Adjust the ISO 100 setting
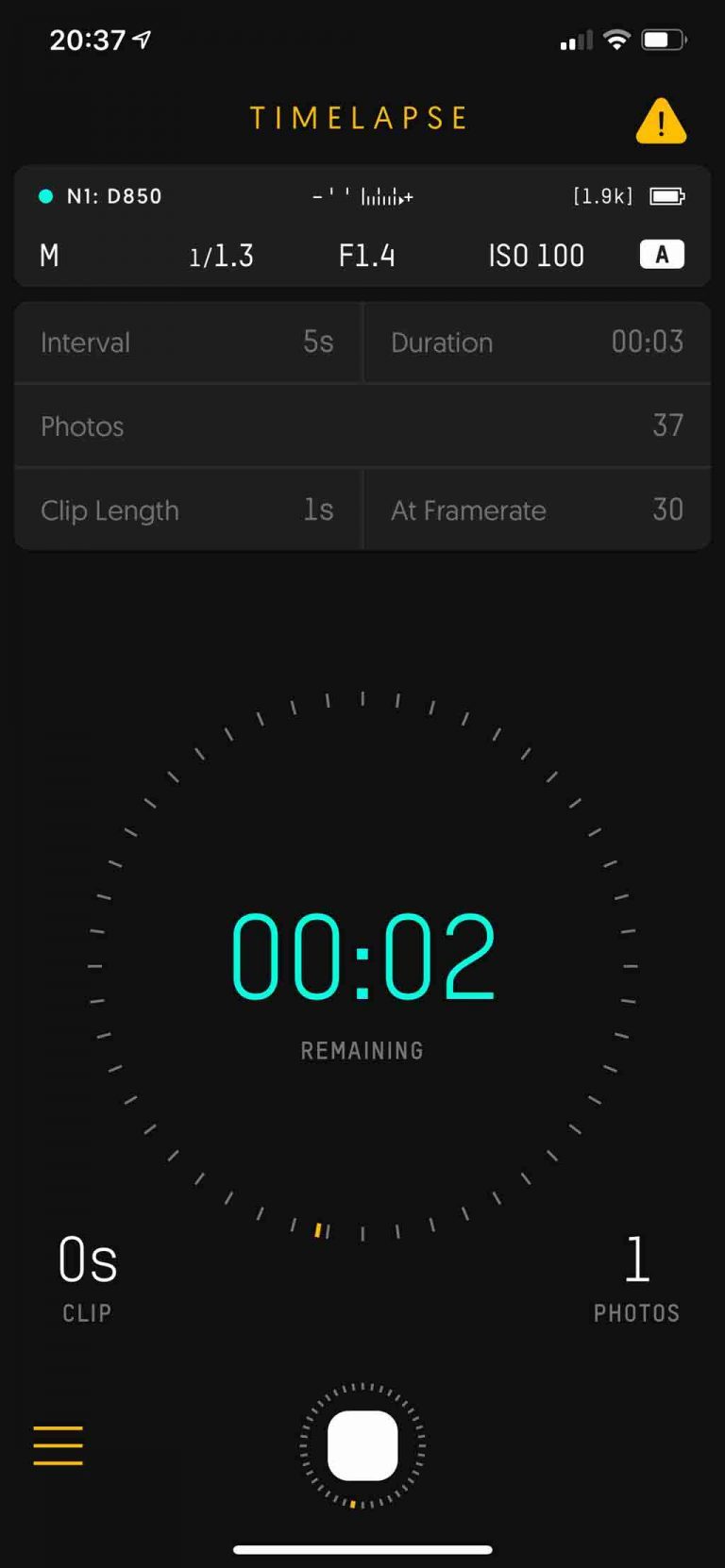 [535, 256]
